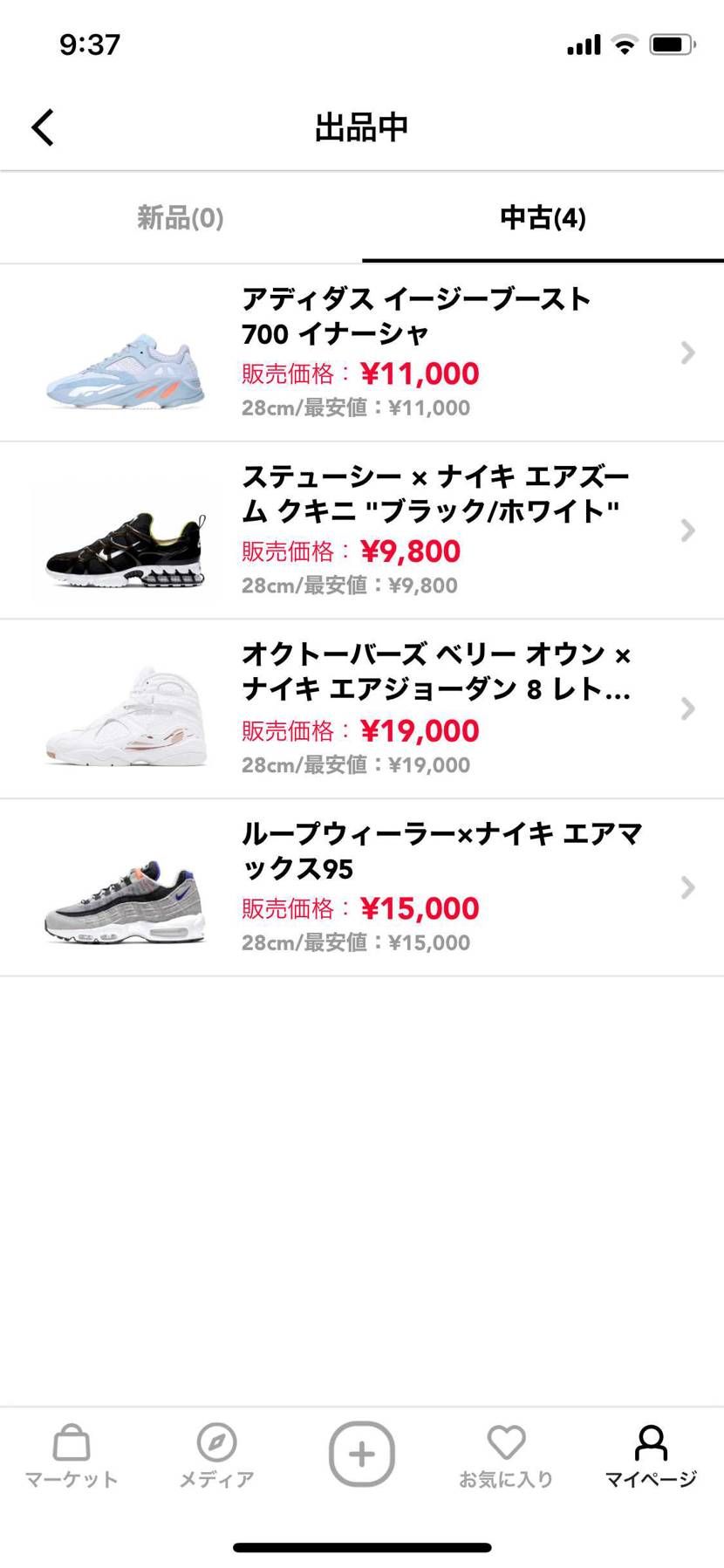Click the cellular signal bars icon
Image resolution: width=724 pixels, height=1568 pixels.
pyautogui.click(x=583, y=42)
